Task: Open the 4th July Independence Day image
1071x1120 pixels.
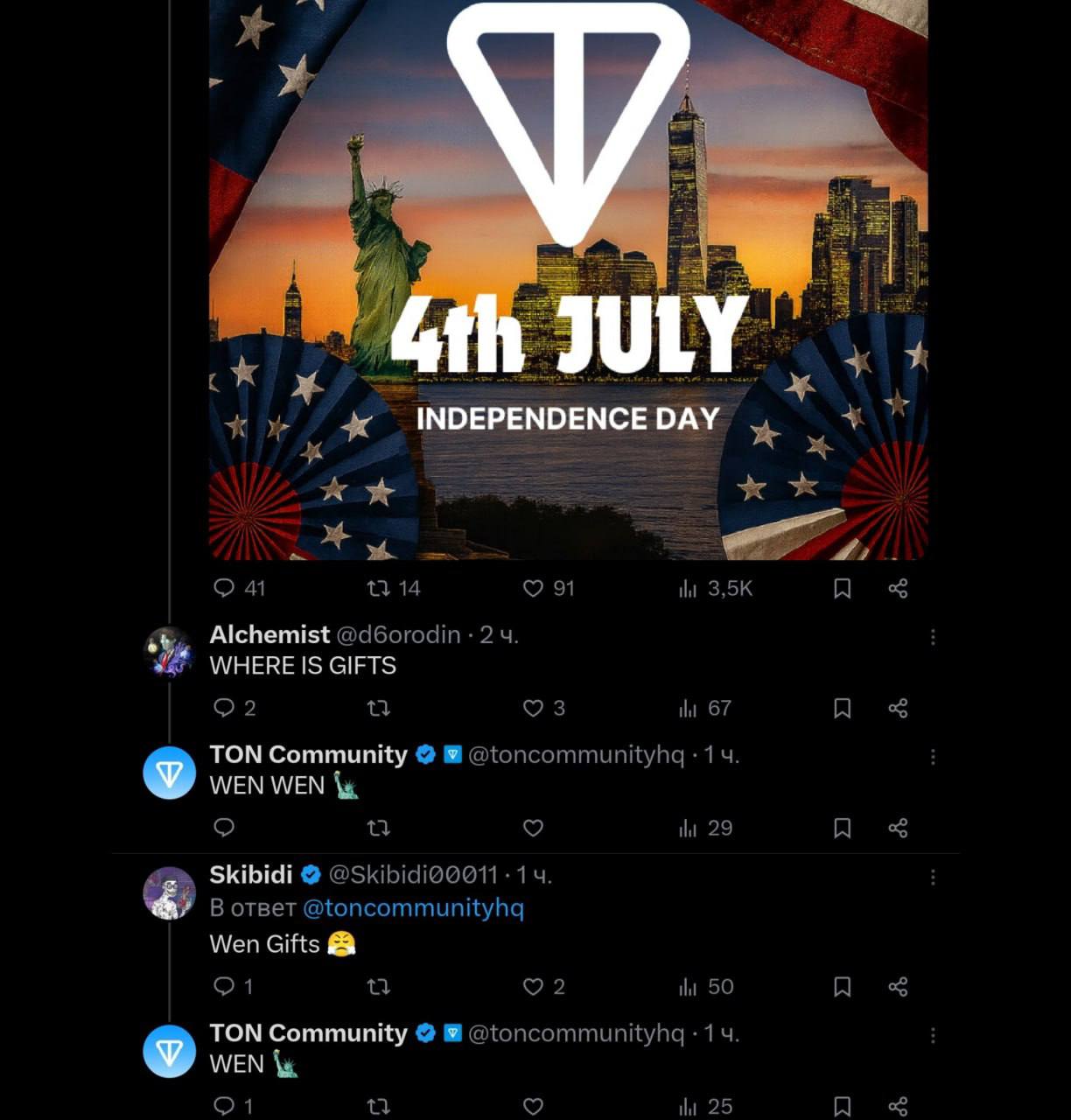Action: pos(568,280)
